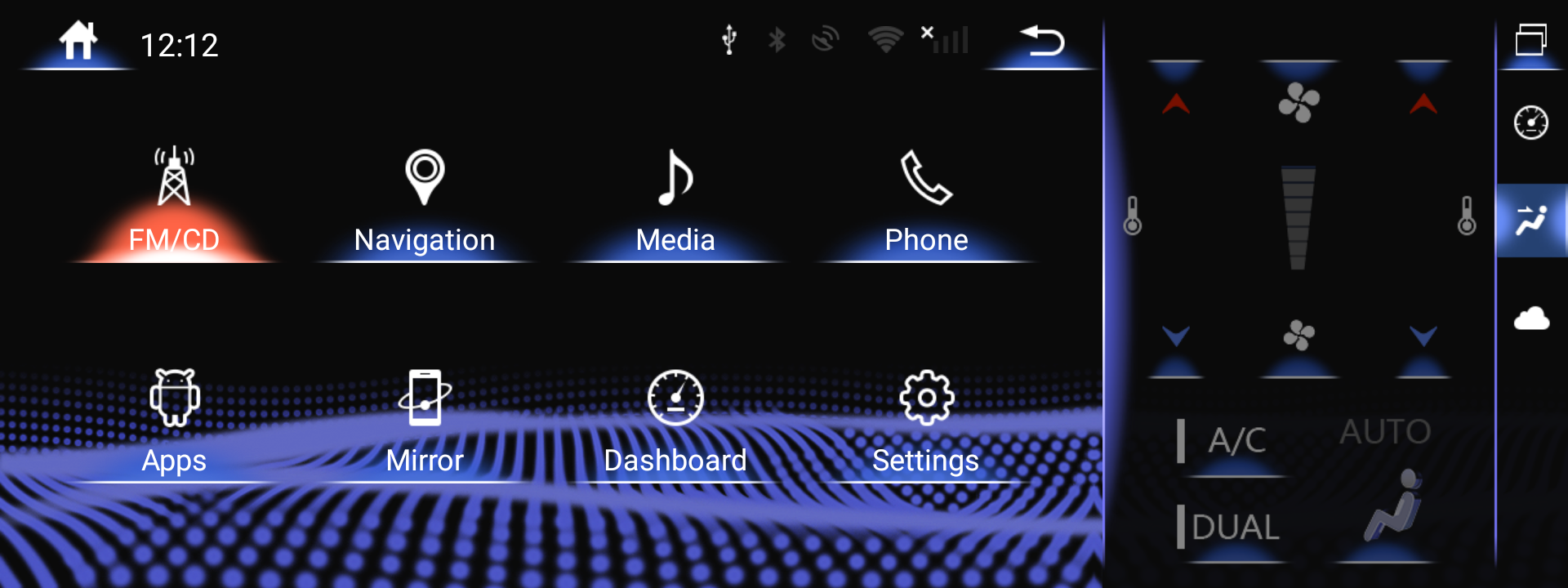The image size is (1568, 588).
Task: Open Media player
Action: [x=675, y=202]
